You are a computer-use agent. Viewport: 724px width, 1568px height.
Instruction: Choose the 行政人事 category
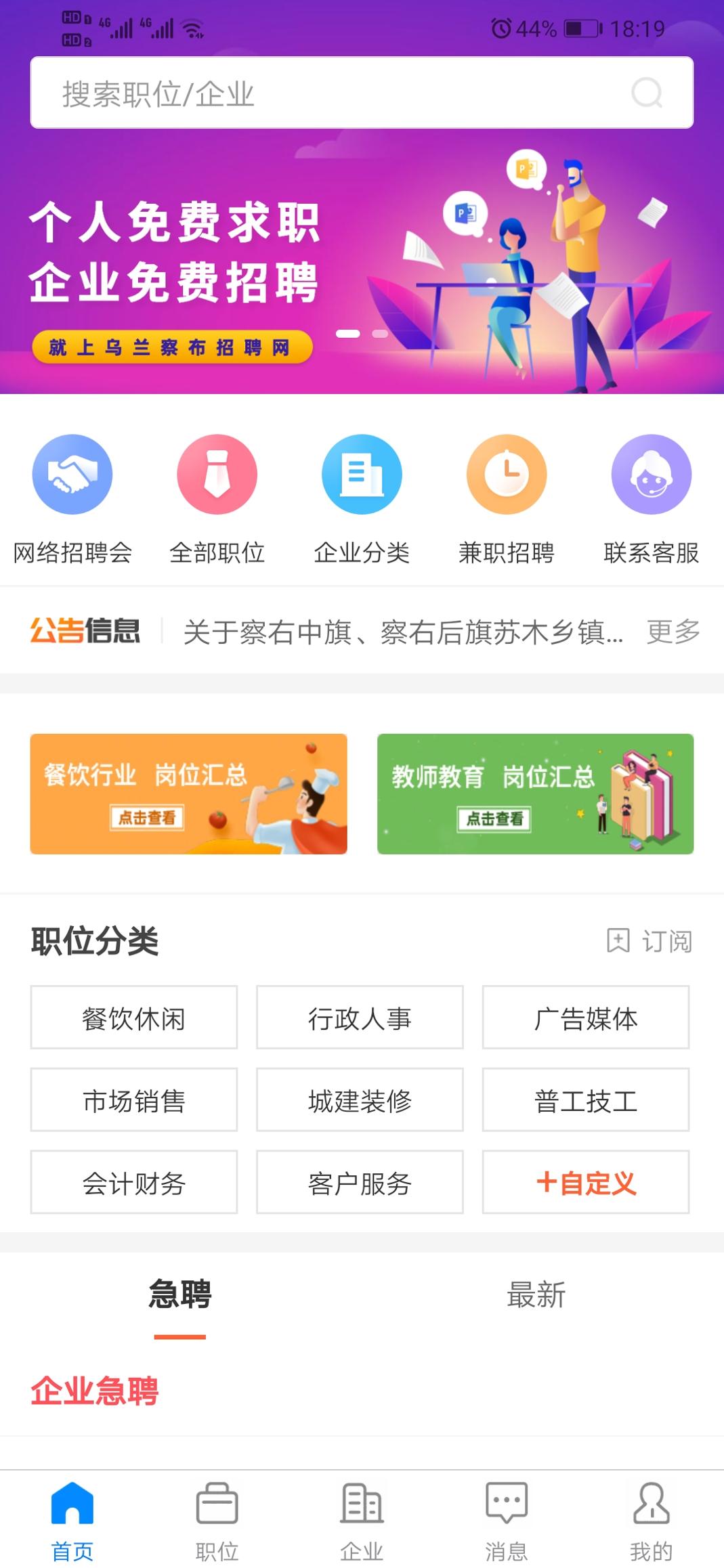[360, 1018]
